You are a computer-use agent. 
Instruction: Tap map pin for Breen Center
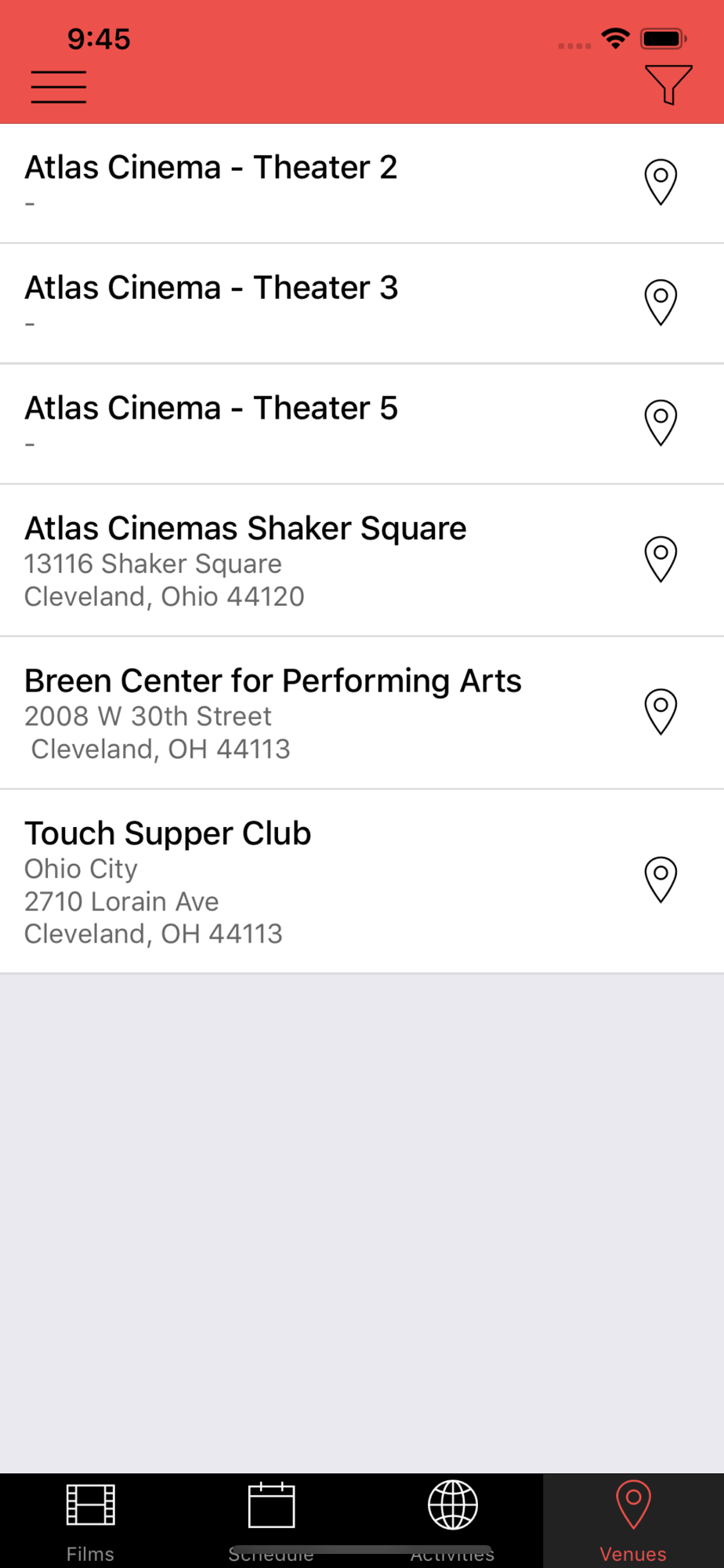pos(661,712)
